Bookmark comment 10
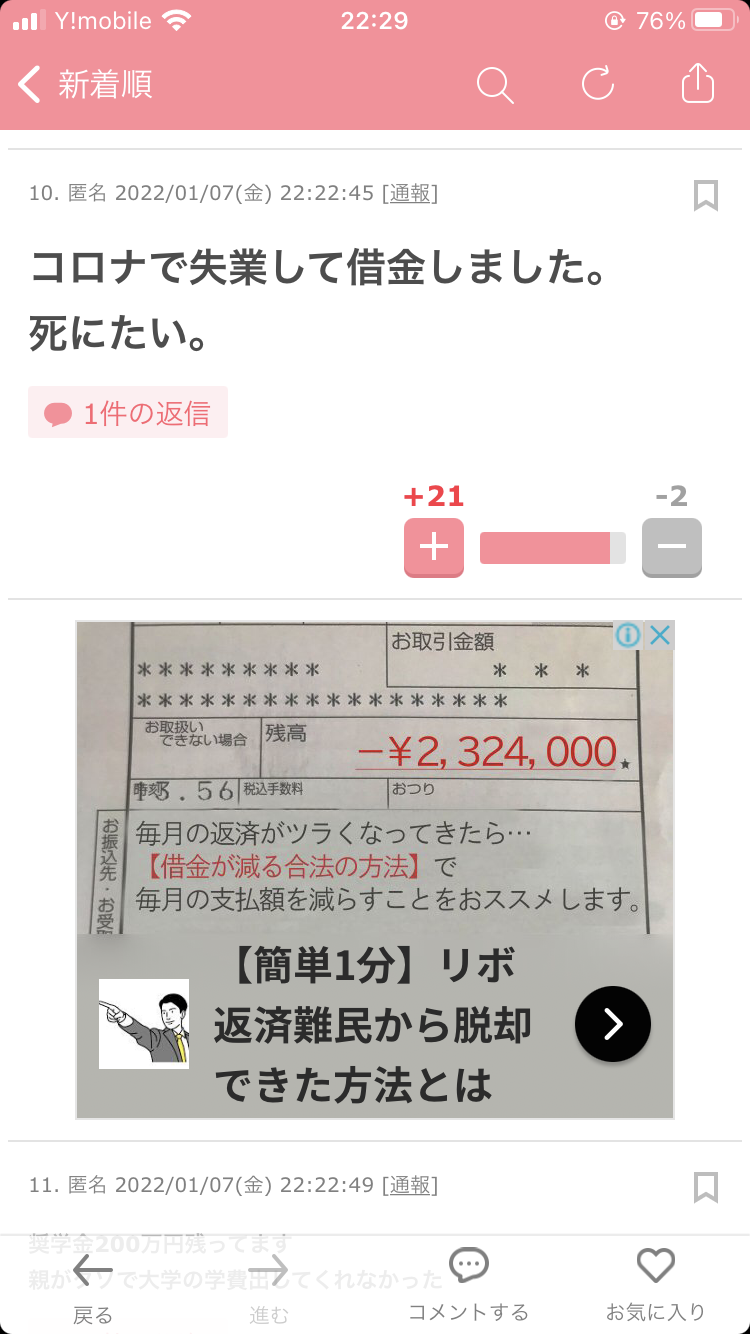Viewport: 750px width, 1334px height. click(x=705, y=195)
